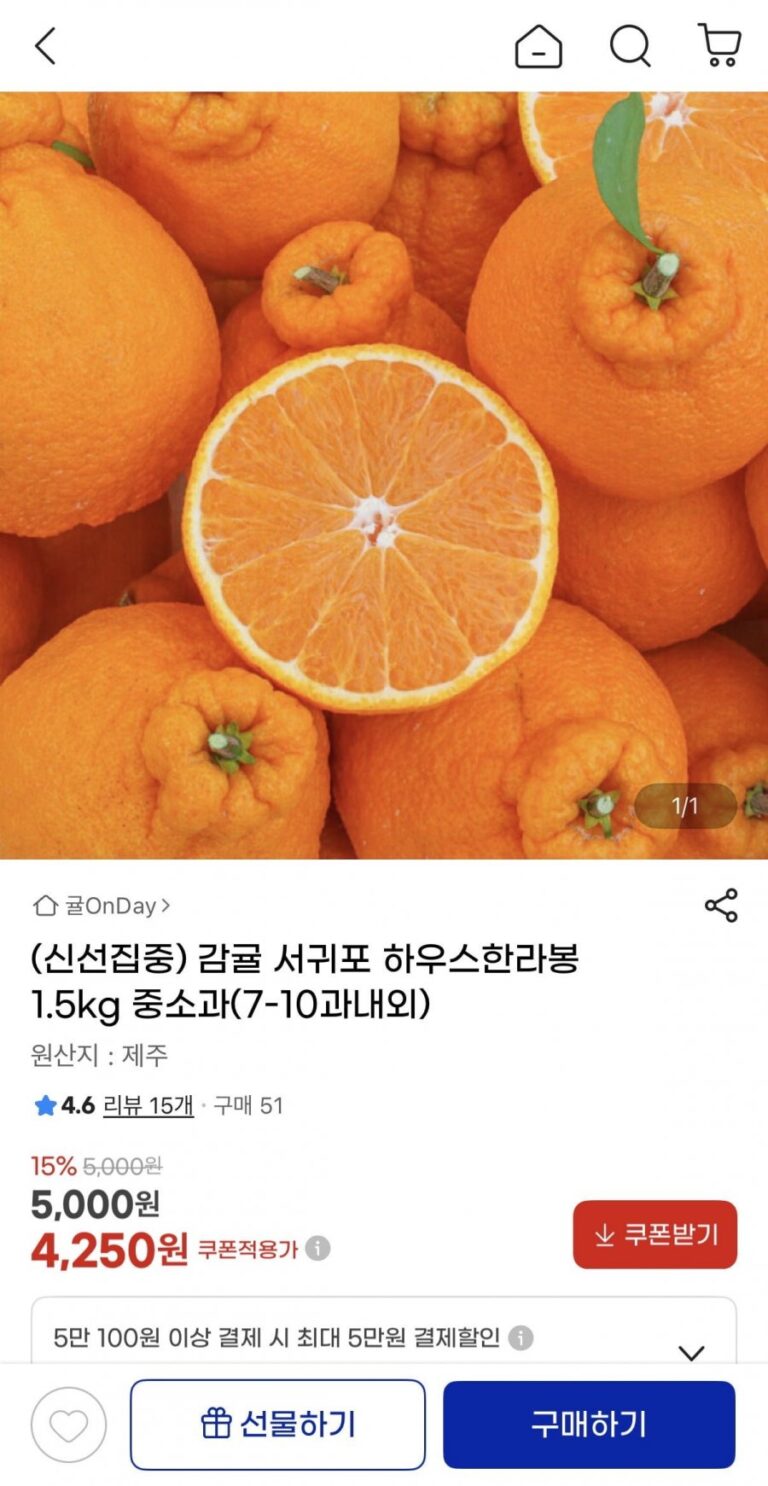
Task: Go back using the top-left arrow
Action: tap(46, 46)
